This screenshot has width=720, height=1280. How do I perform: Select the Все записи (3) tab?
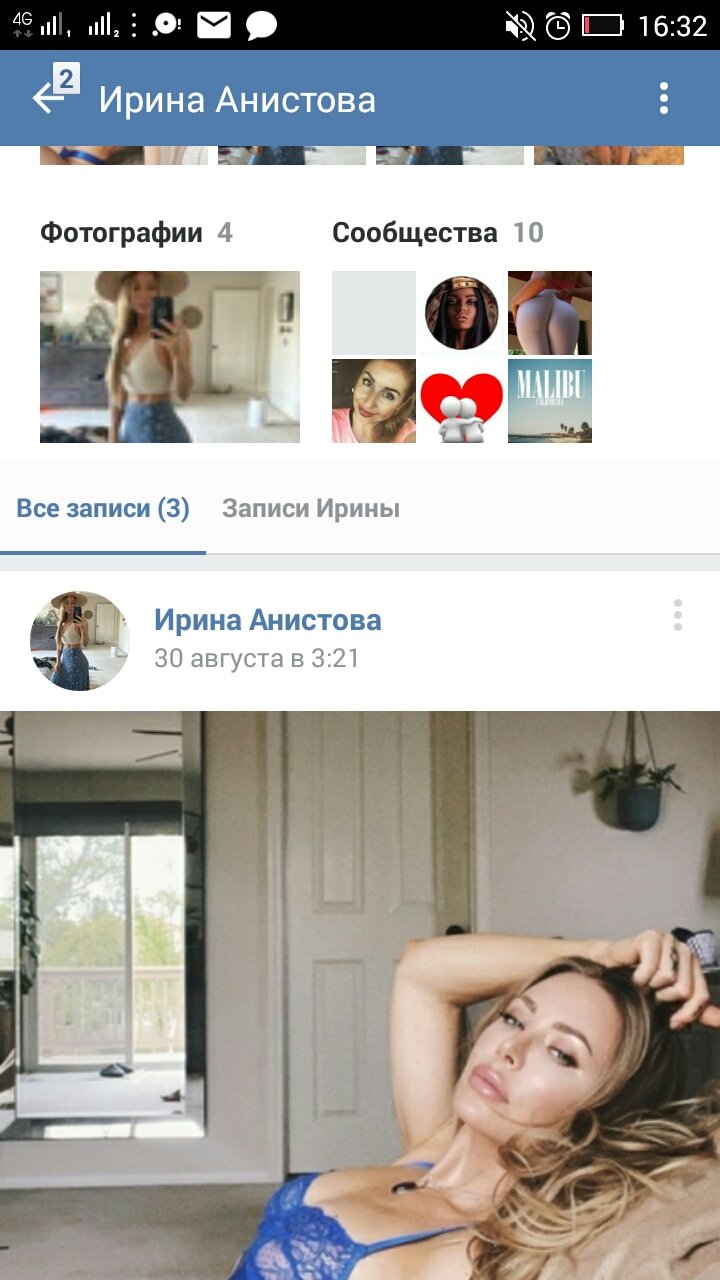pyautogui.click(x=100, y=508)
